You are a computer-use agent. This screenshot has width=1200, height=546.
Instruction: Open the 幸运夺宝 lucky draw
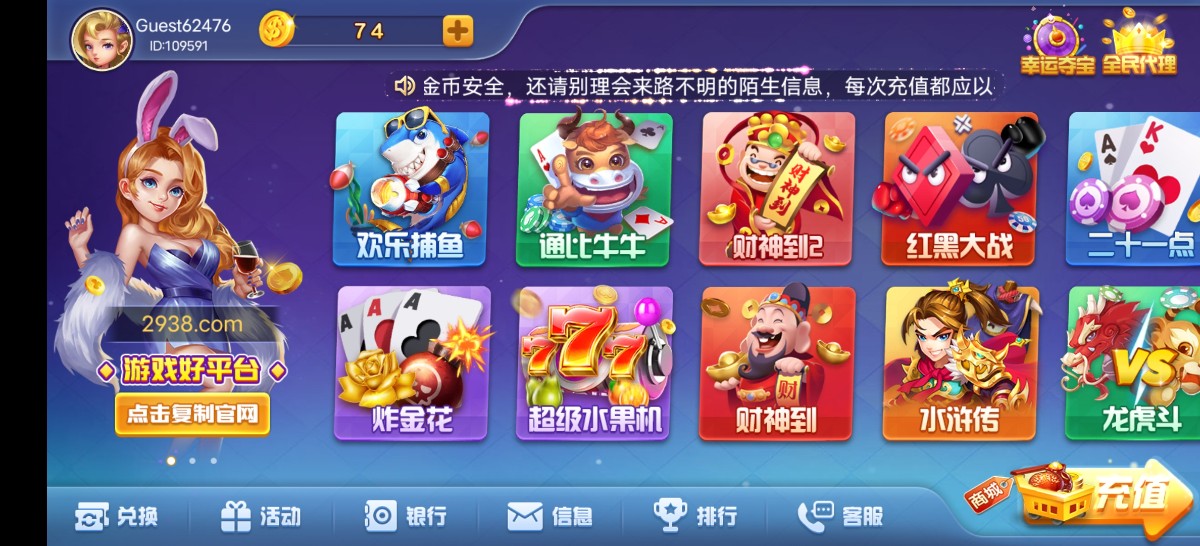click(x=1056, y=46)
